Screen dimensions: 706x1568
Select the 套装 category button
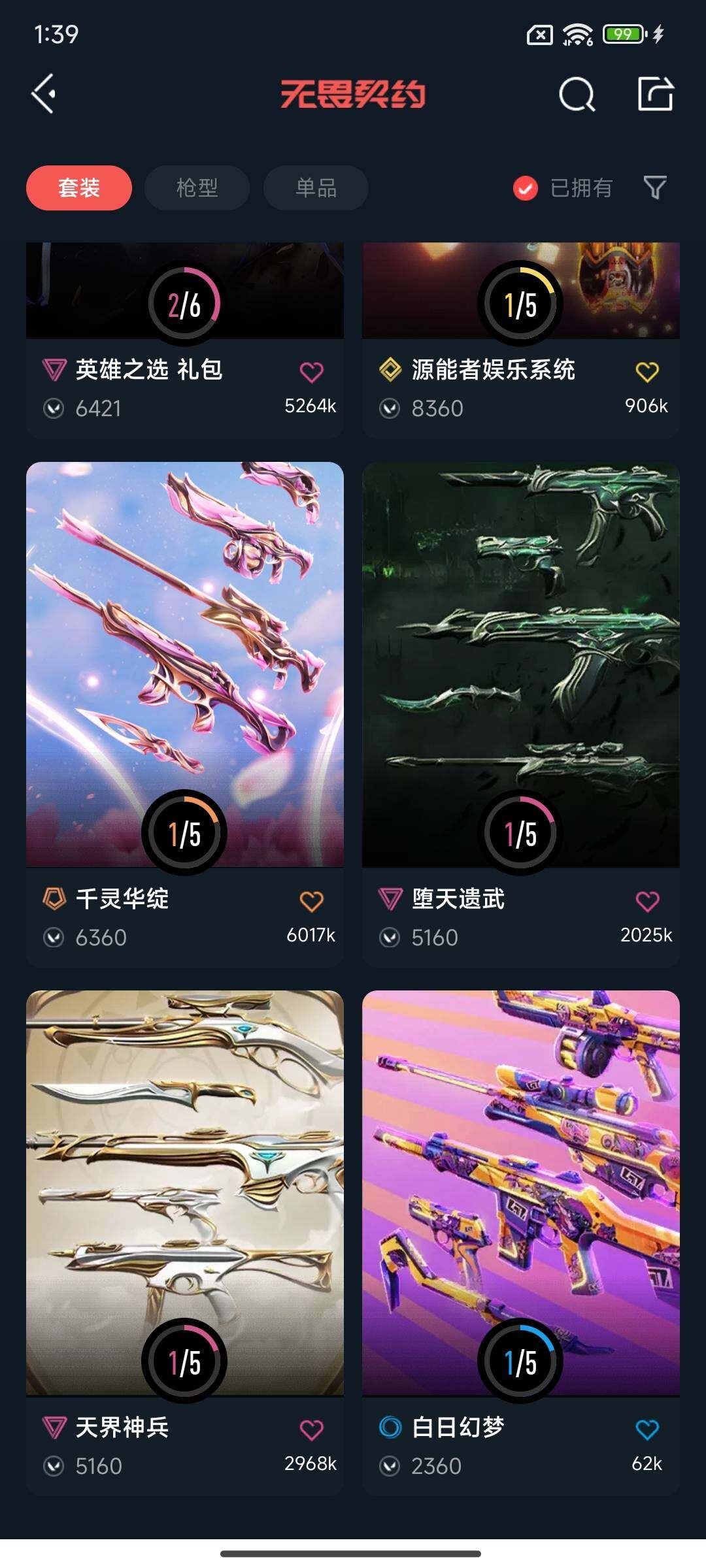click(x=78, y=188)
